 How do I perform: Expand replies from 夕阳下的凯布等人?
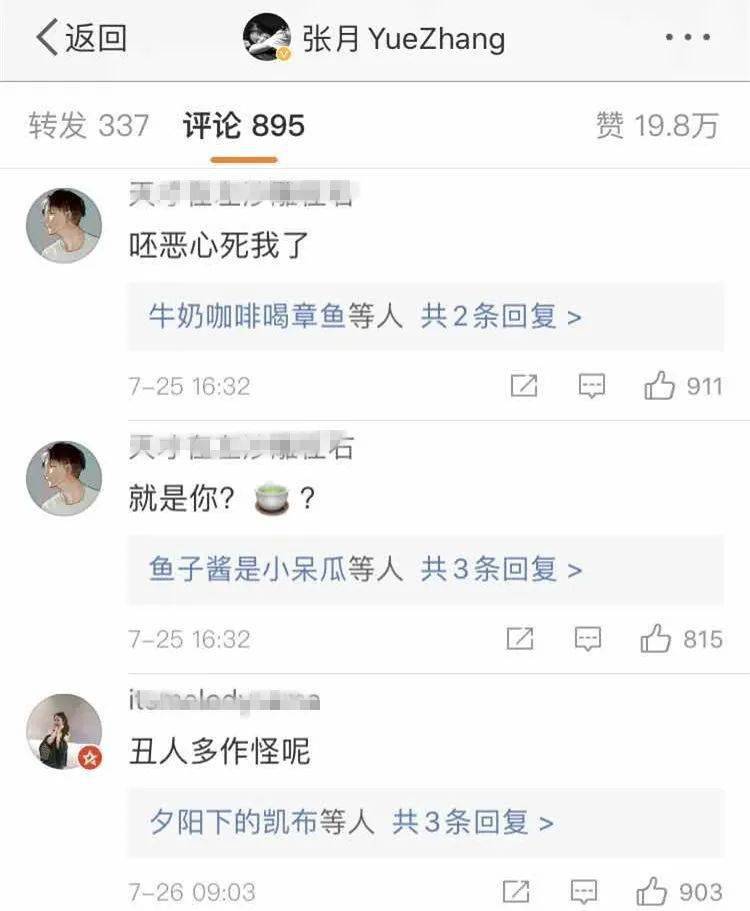(351, 823)
